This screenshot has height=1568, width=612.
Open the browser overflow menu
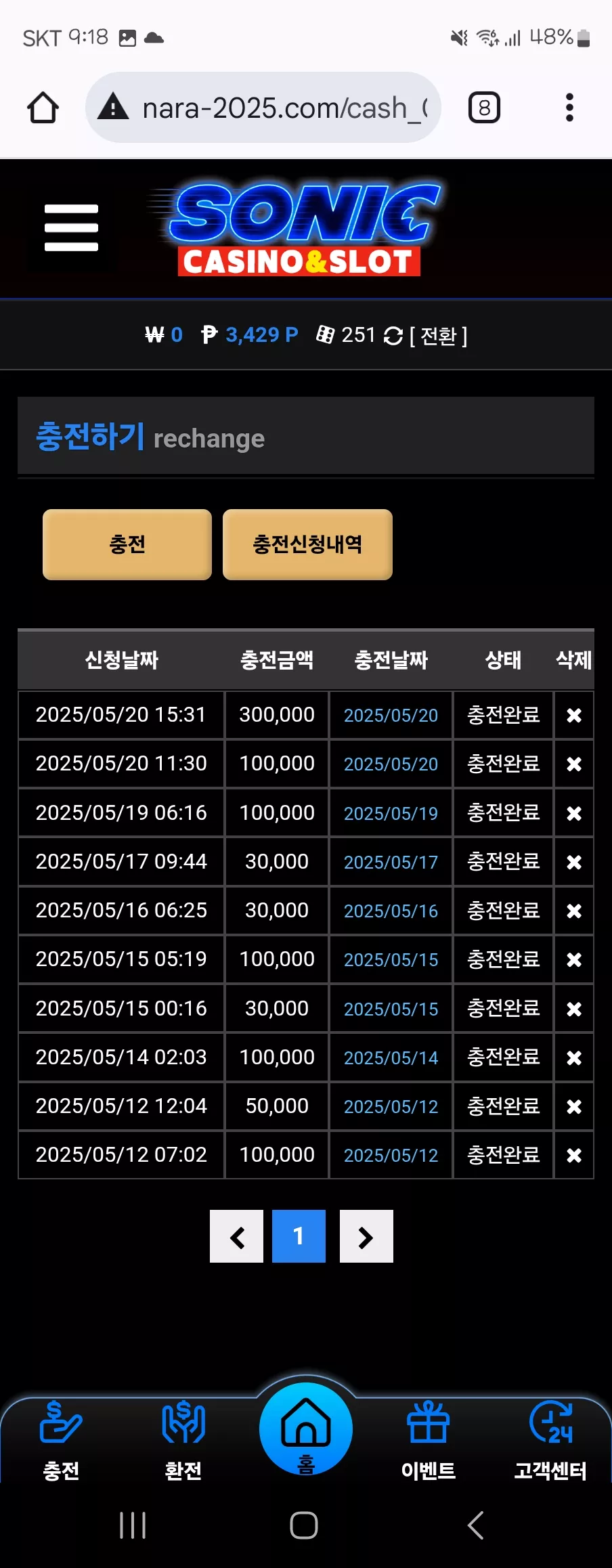pyautogui.click(x=569, y=108)
